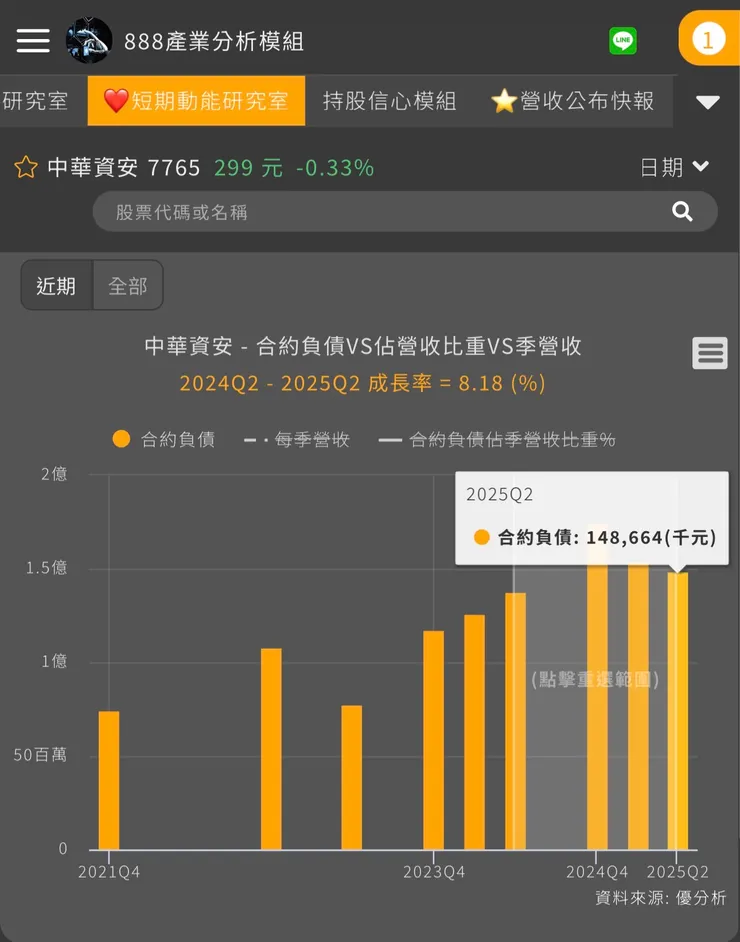Click the search magnifier icon

[682, 211]
